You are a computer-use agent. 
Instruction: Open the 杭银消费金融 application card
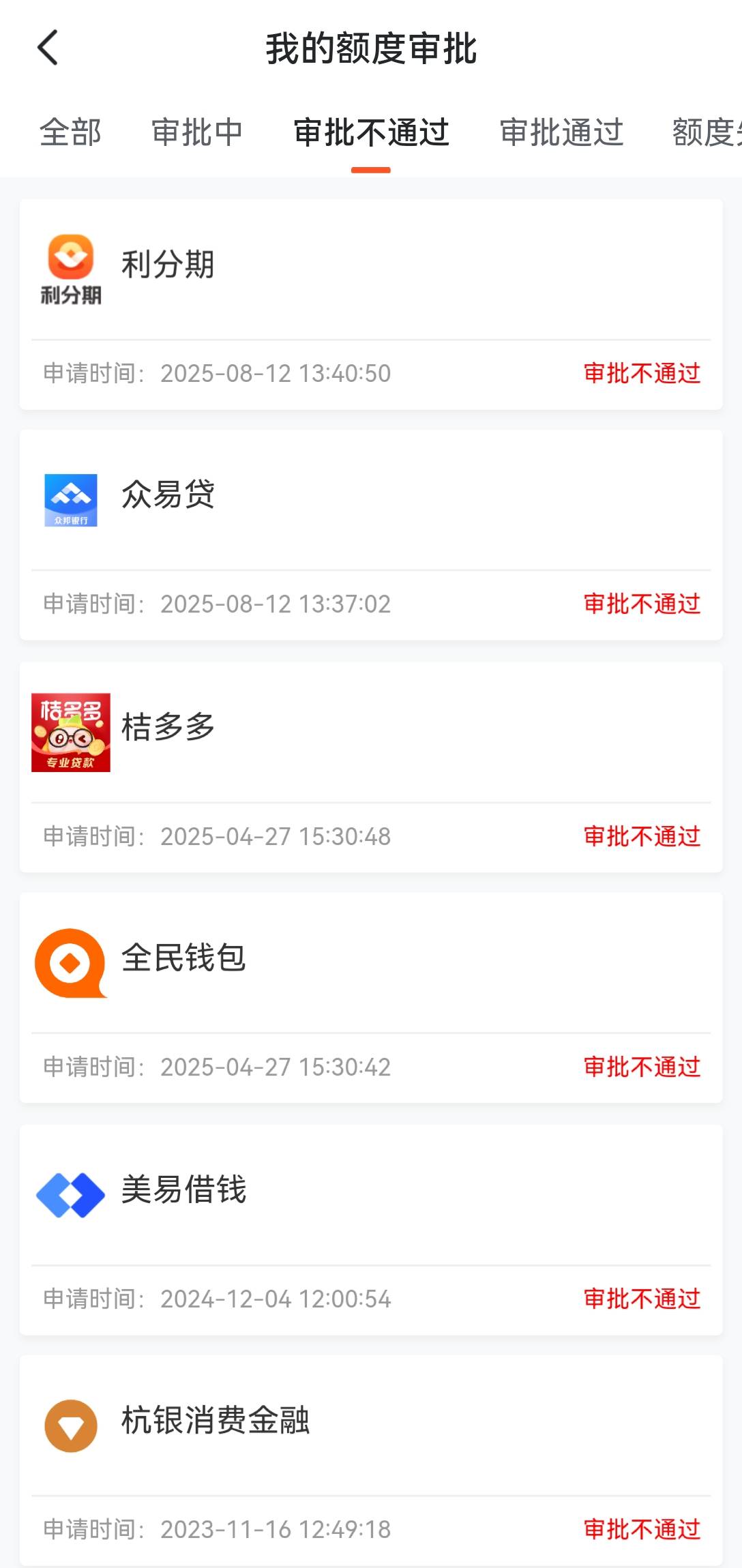pyautogui.click(x=371, y=1460)
